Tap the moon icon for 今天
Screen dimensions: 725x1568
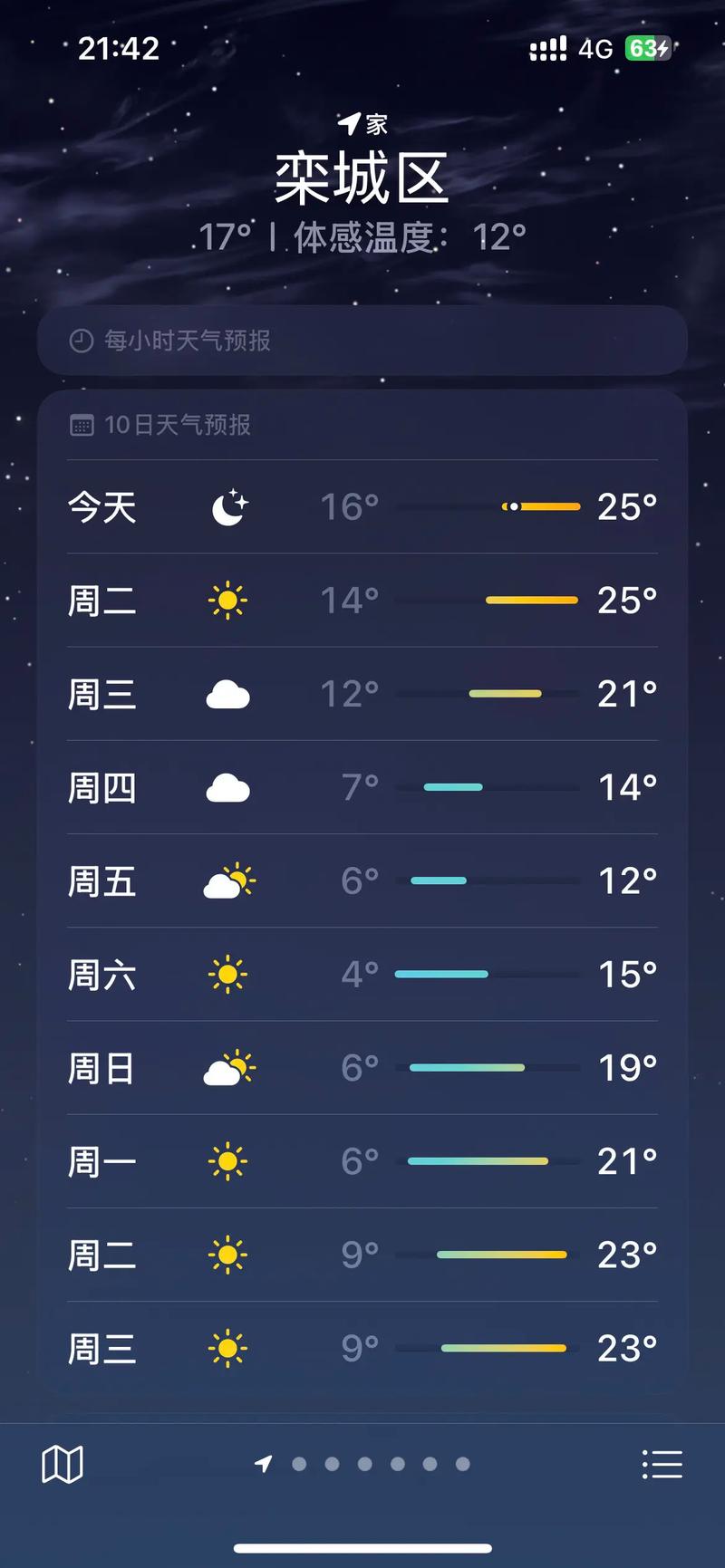(x=227, y=507)
